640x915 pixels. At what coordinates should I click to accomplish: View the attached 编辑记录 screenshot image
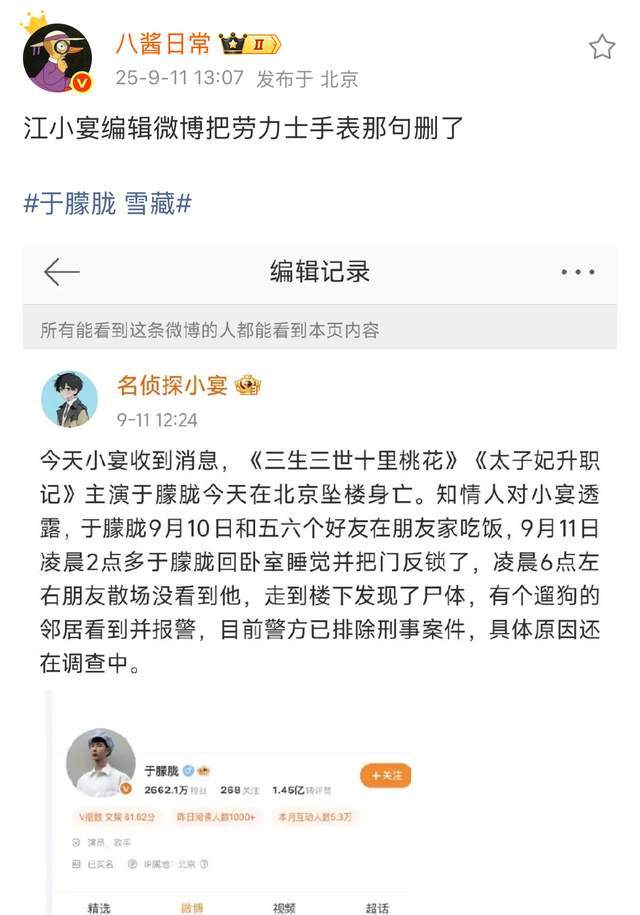pyautogui.click(x=320, y=580)
